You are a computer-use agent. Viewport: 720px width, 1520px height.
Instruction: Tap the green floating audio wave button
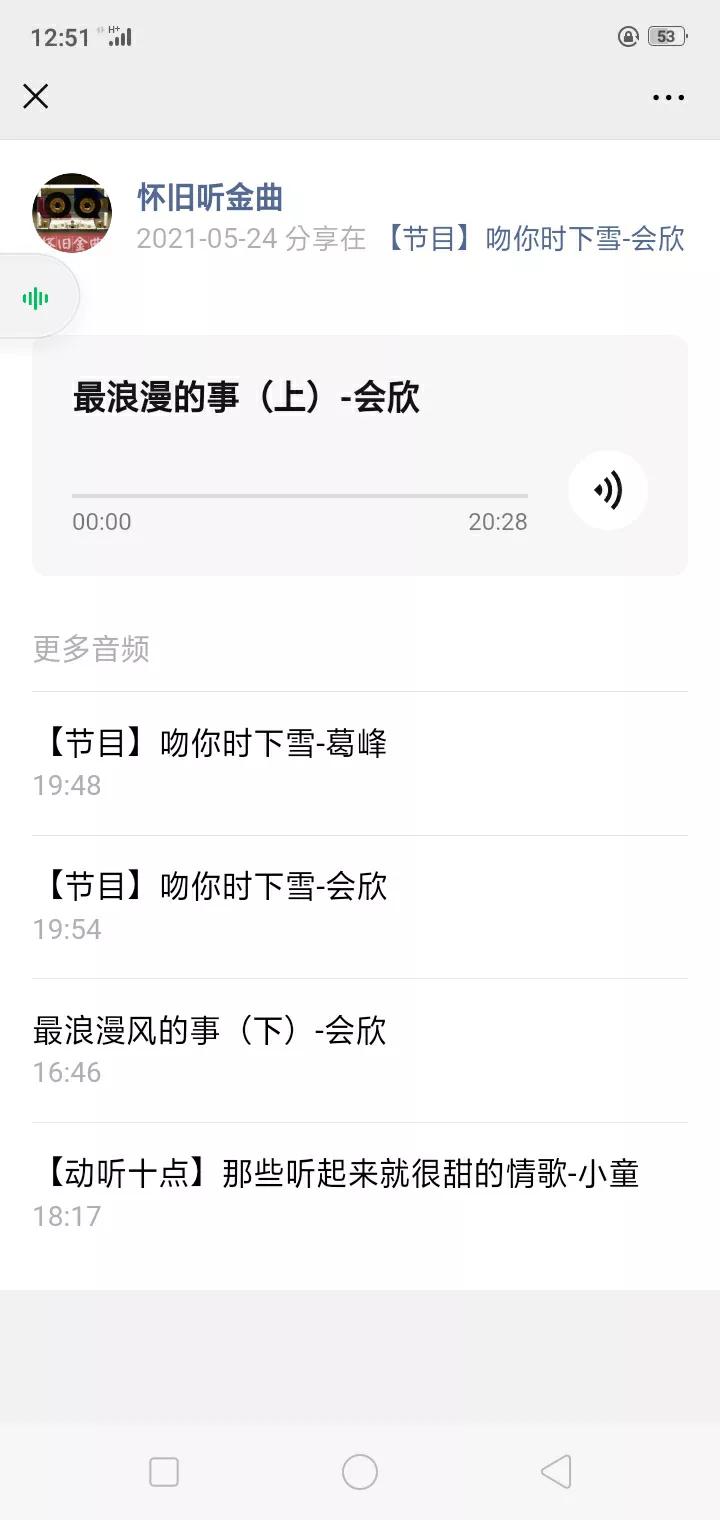pos(36,297)
